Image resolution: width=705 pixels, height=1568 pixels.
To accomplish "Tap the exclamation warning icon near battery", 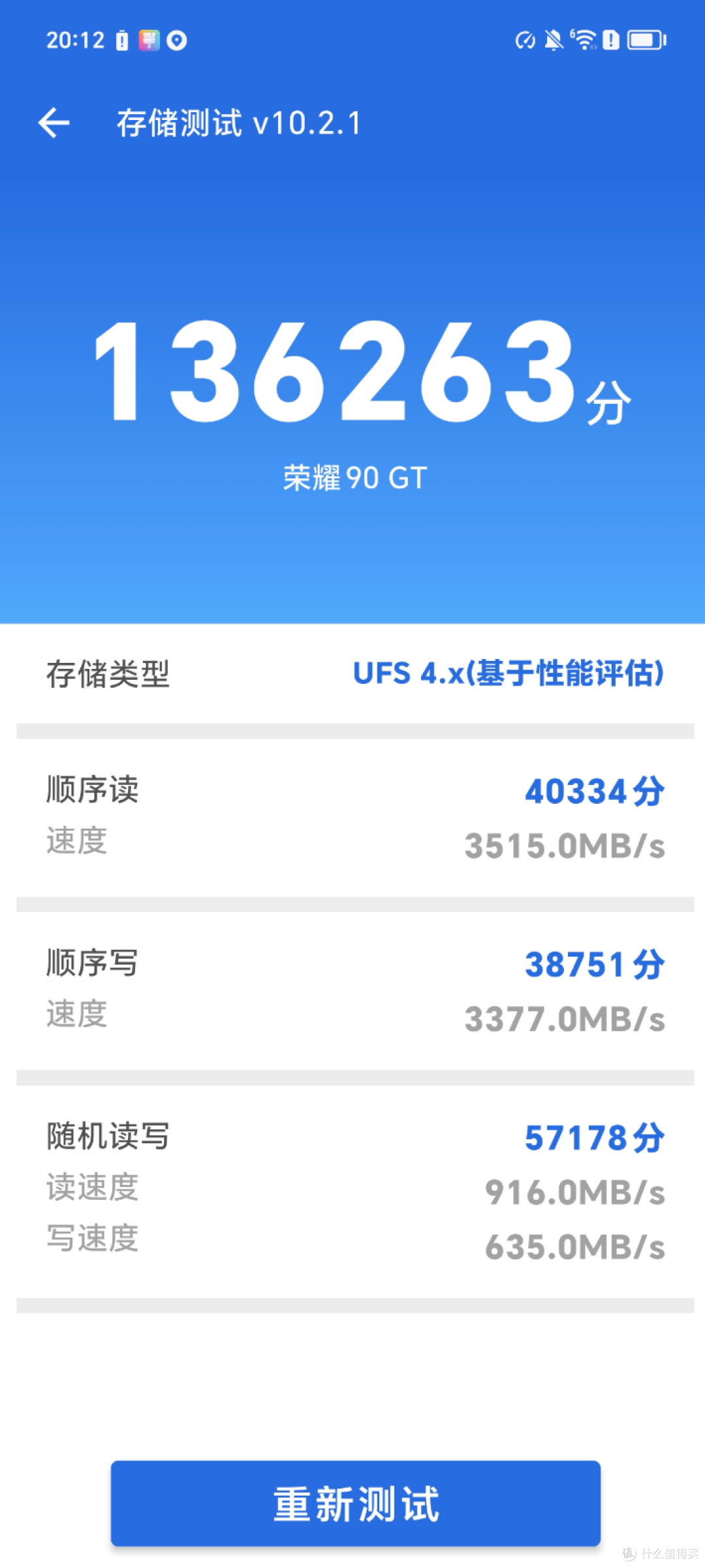I will (x=611, y=40).
